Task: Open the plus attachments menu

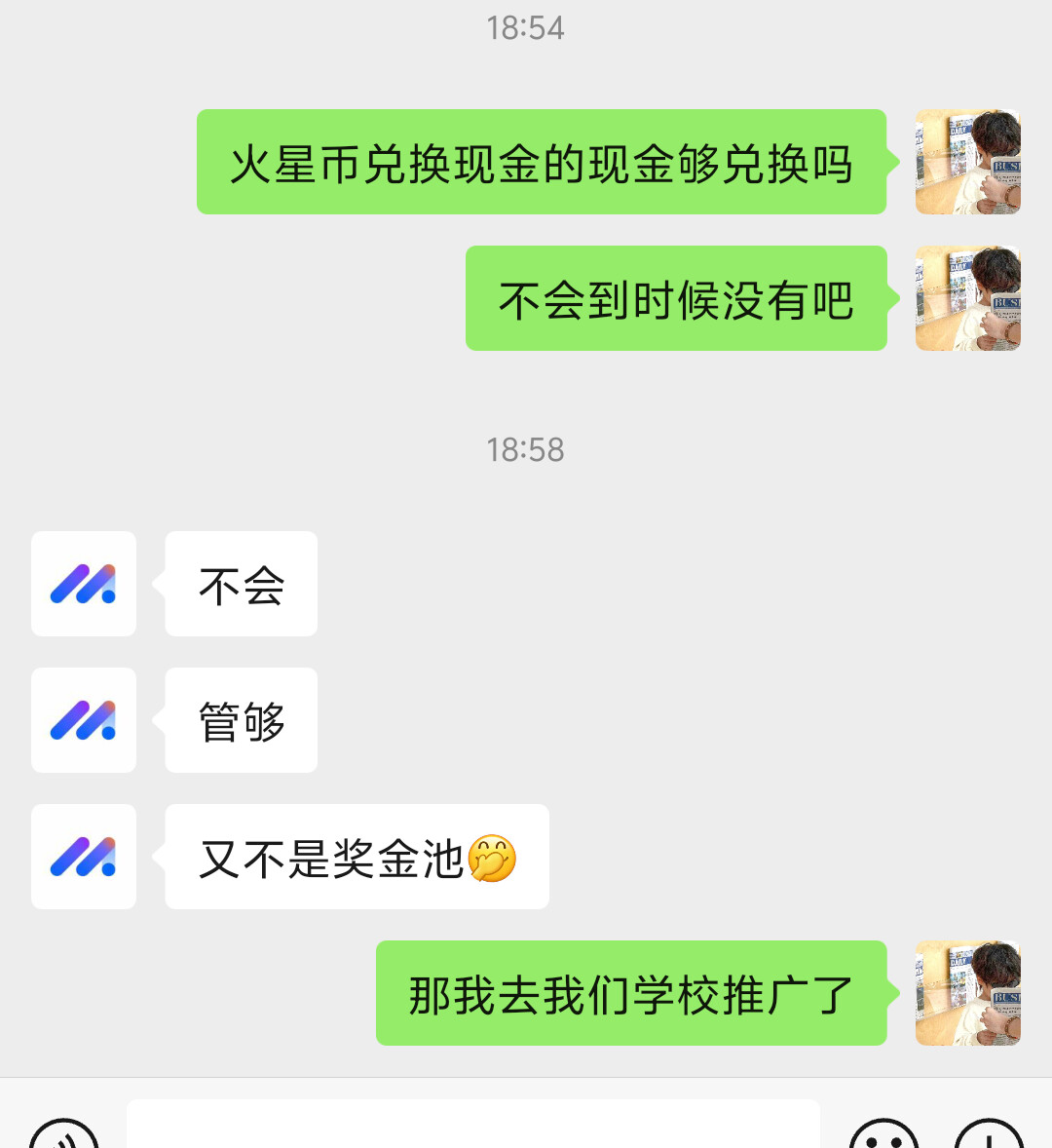Action: pos(989,1134)
